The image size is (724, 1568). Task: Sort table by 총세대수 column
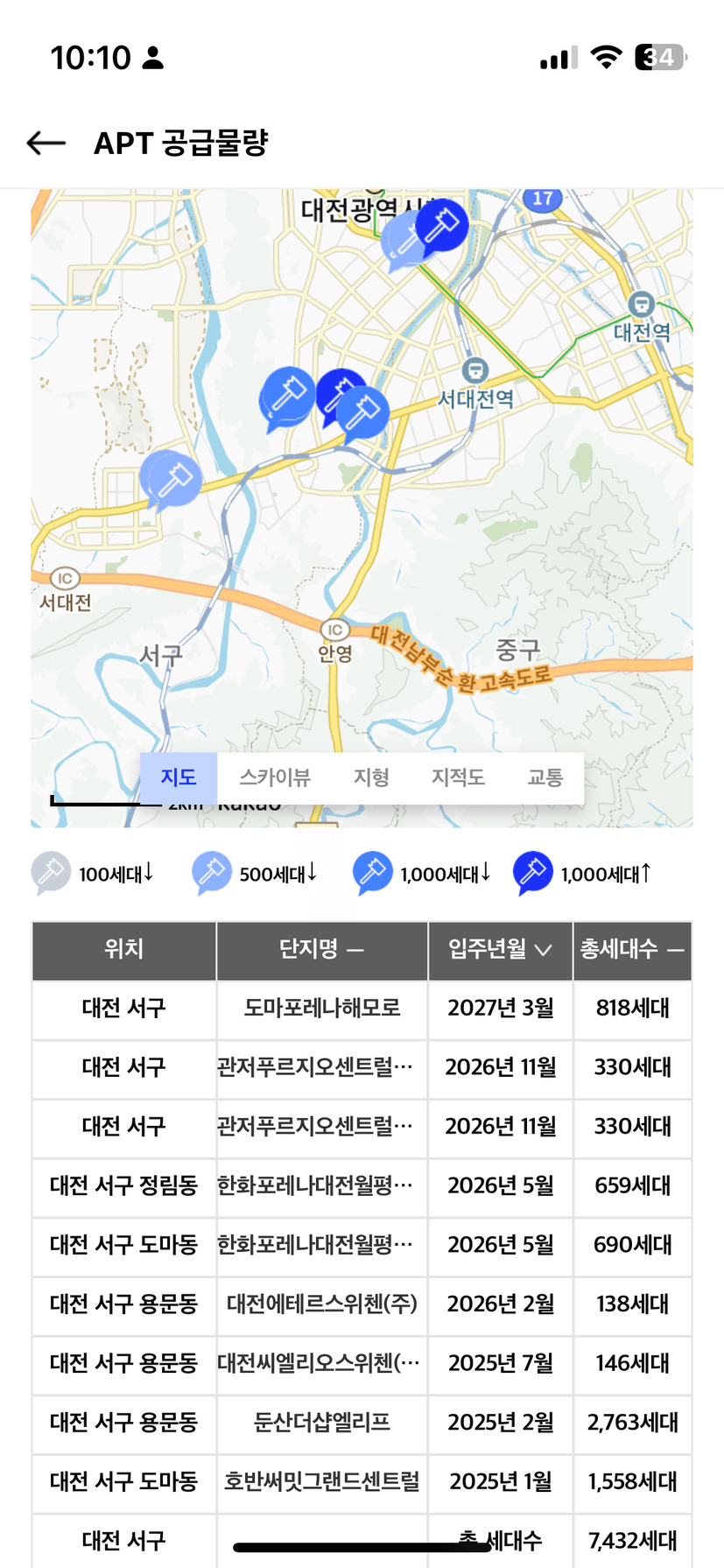pos(632,950)
